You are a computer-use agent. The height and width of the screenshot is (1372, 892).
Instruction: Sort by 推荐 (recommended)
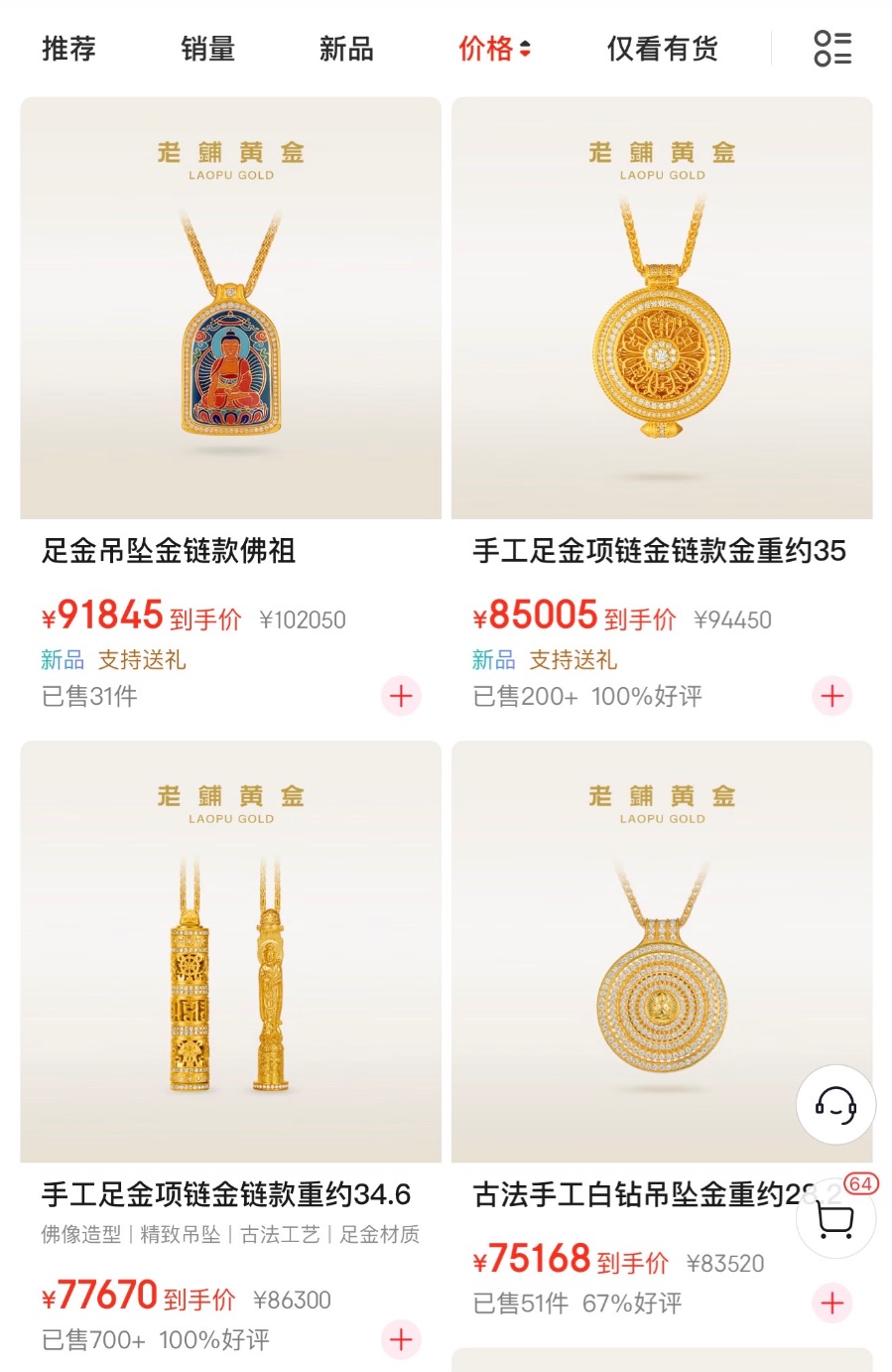pyautogui.click(x=68, y=49)
